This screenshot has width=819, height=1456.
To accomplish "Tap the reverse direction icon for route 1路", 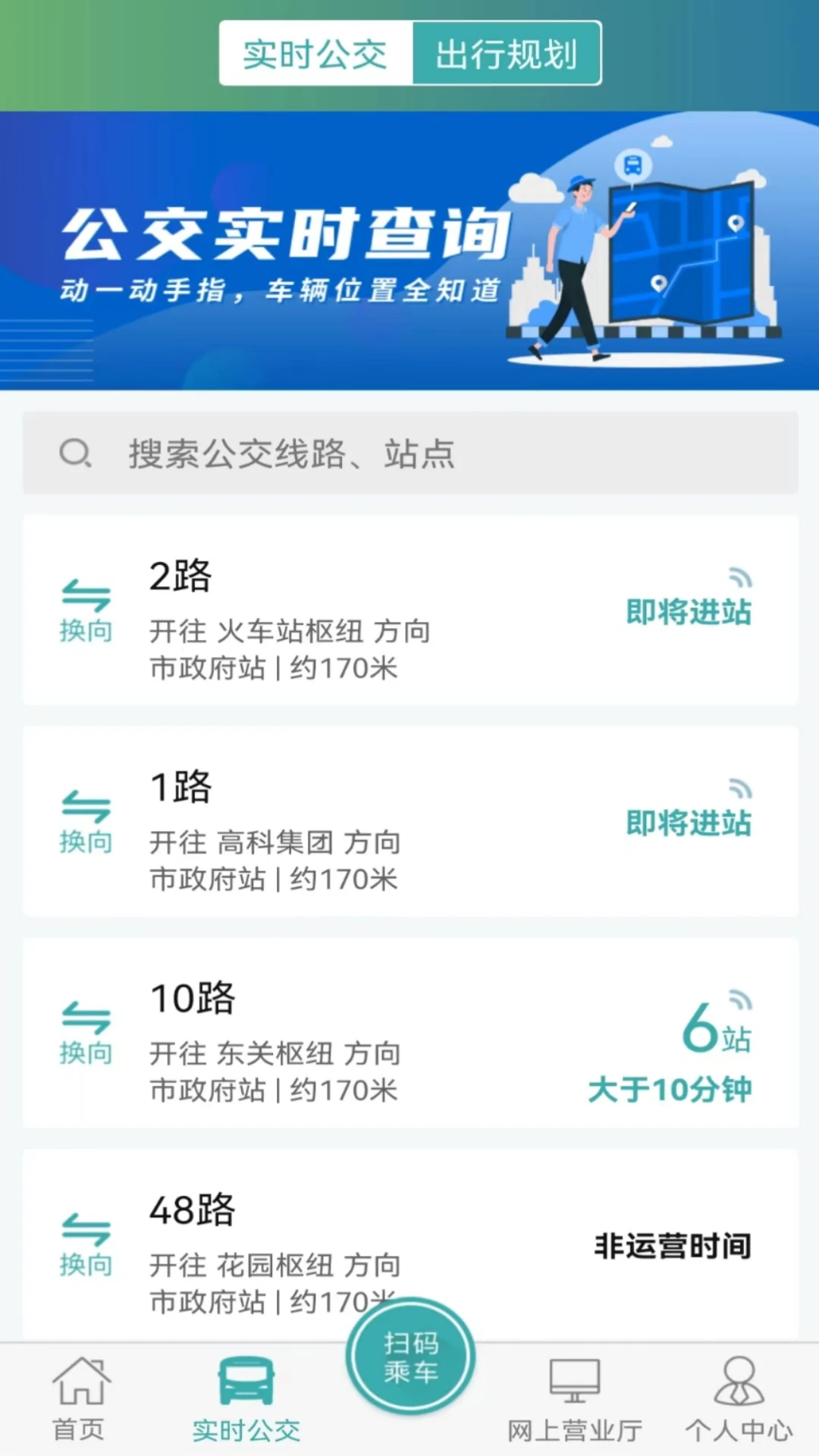I will click(x=86, y=819).
